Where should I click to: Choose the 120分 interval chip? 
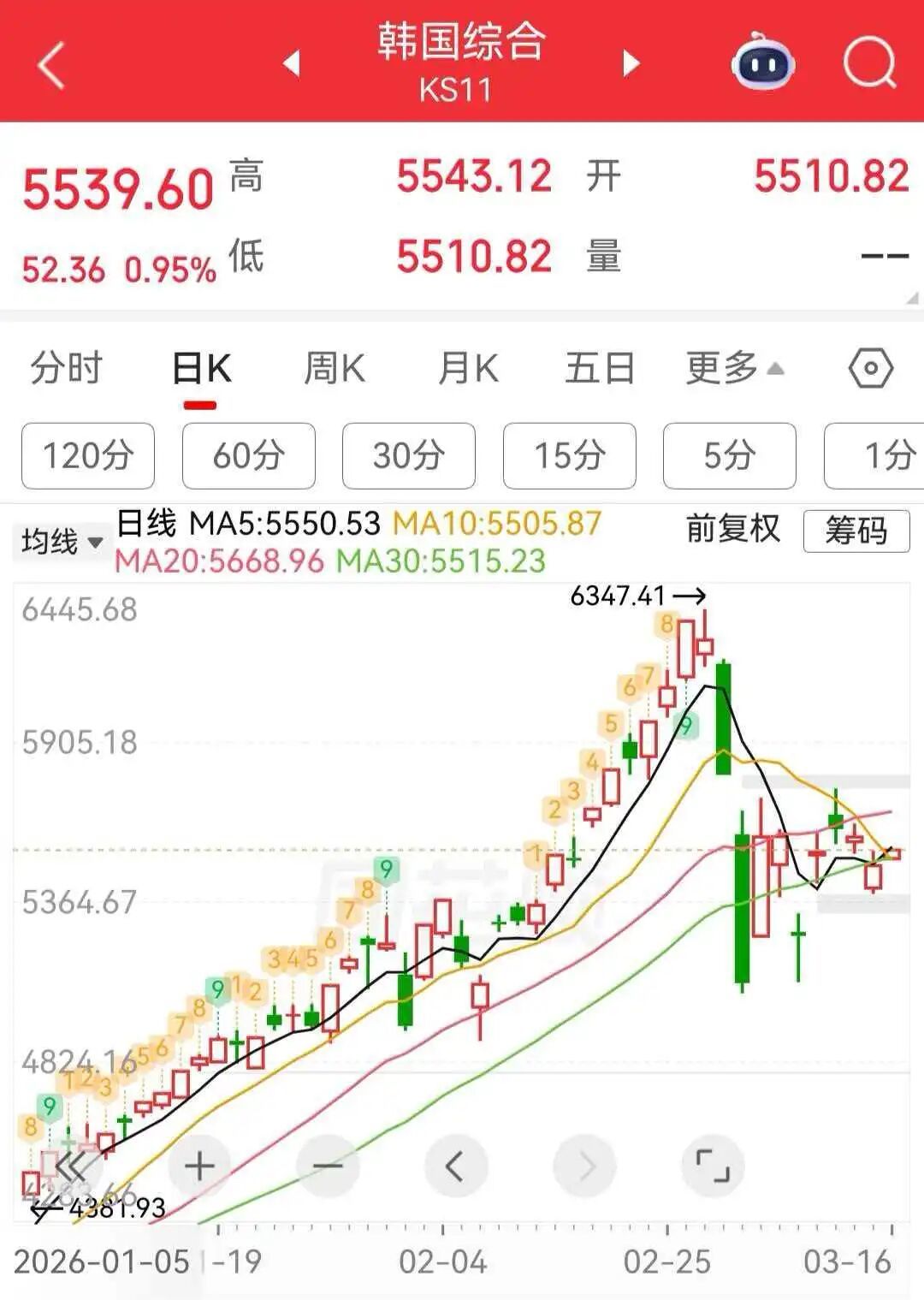click(x=88, y=455)
